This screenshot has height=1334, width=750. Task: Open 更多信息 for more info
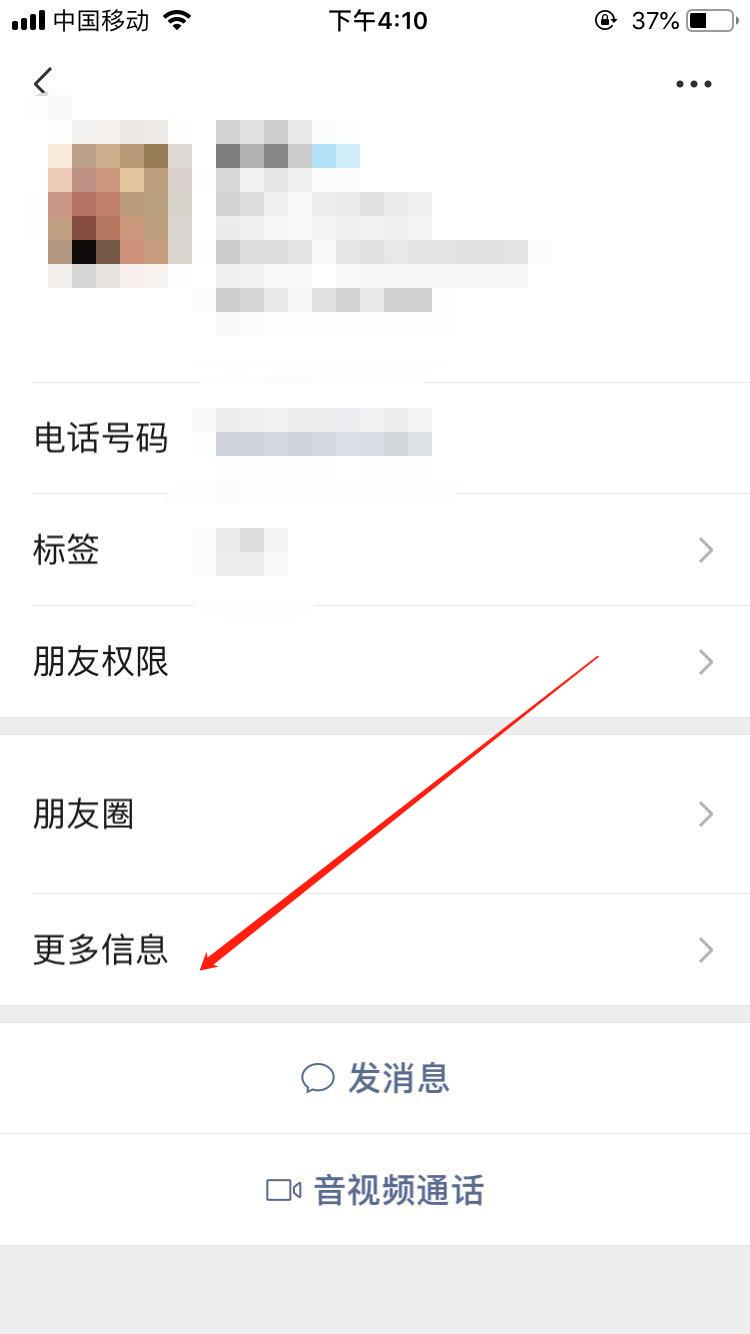pyautogui.click(x=375, y=949)
